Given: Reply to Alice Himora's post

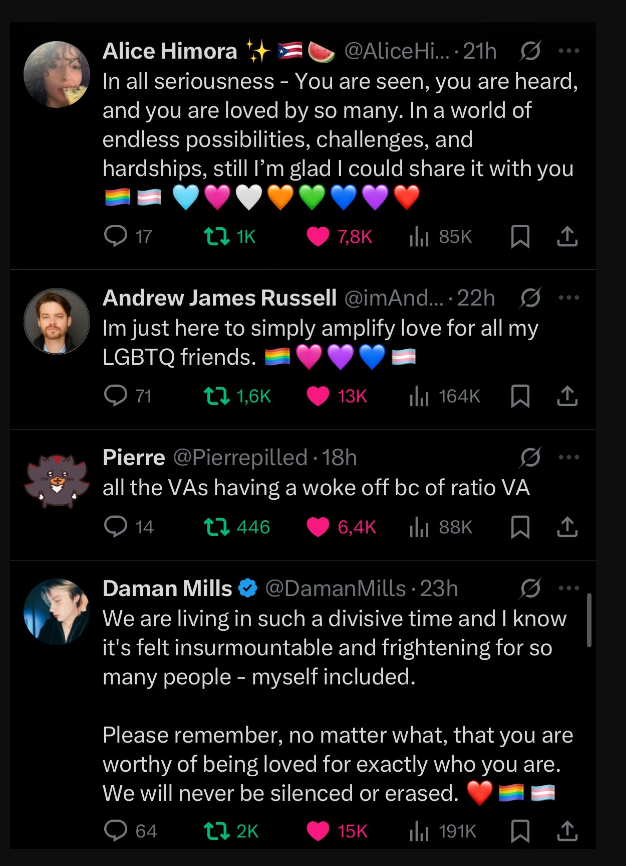Looking at the screenshot, I should (x=117, y=236).
